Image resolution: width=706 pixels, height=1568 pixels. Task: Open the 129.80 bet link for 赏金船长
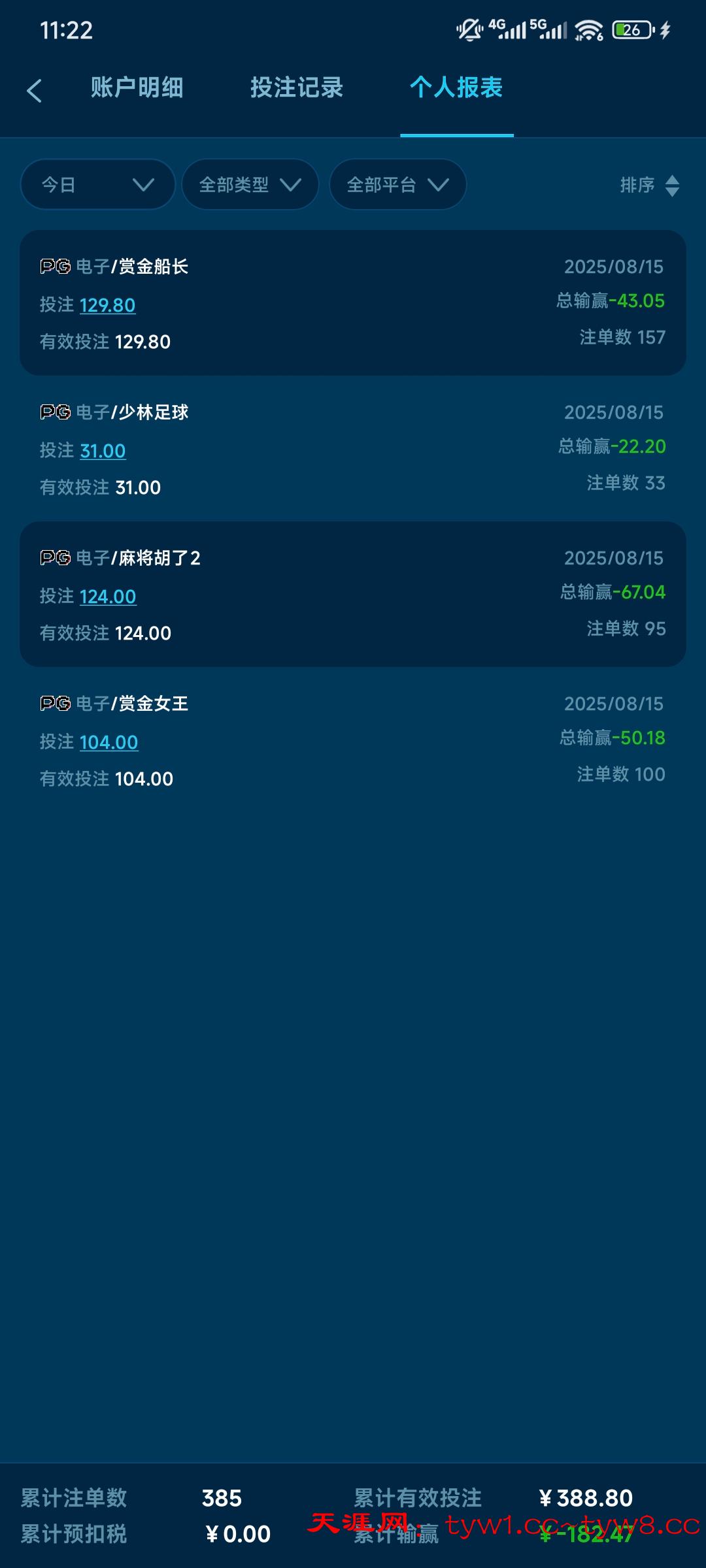(x=107, y=305)
